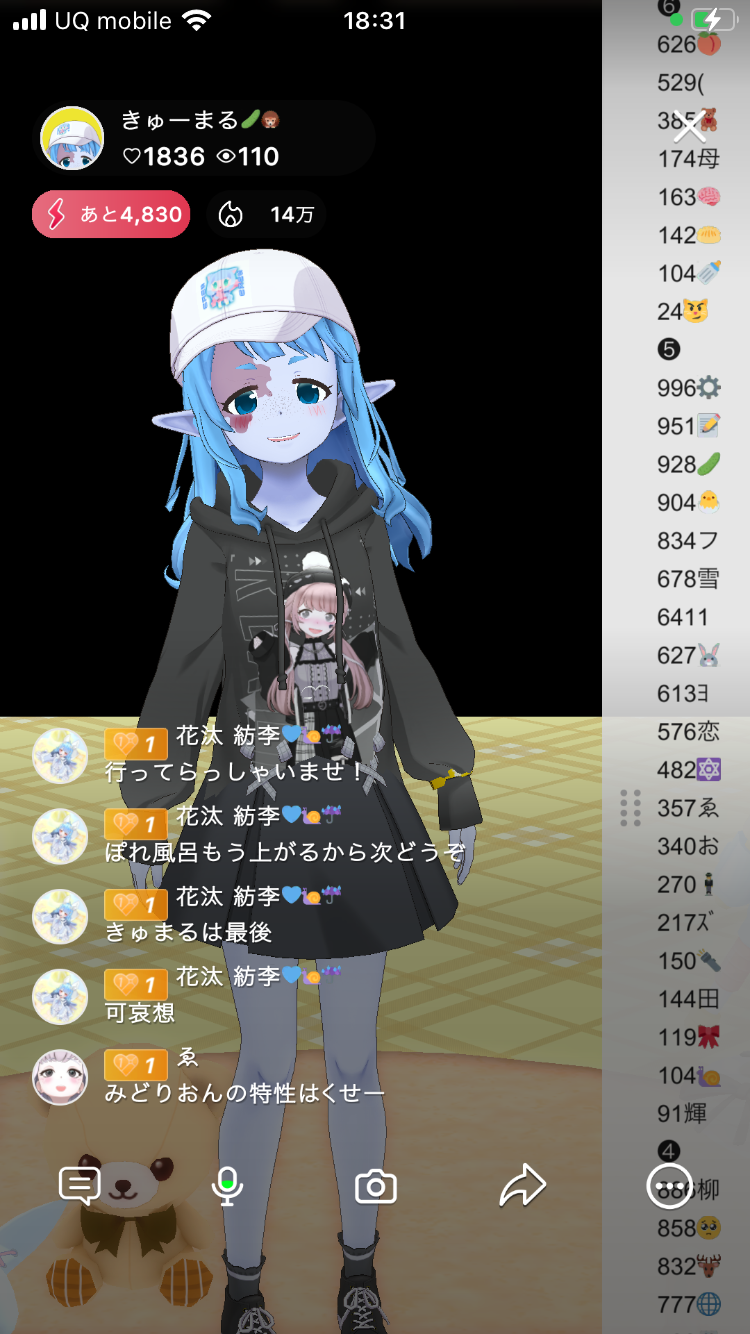Close the live stream with X
Screen dimensions: 750x1334
pyautogui.click(x=689, y=127)
